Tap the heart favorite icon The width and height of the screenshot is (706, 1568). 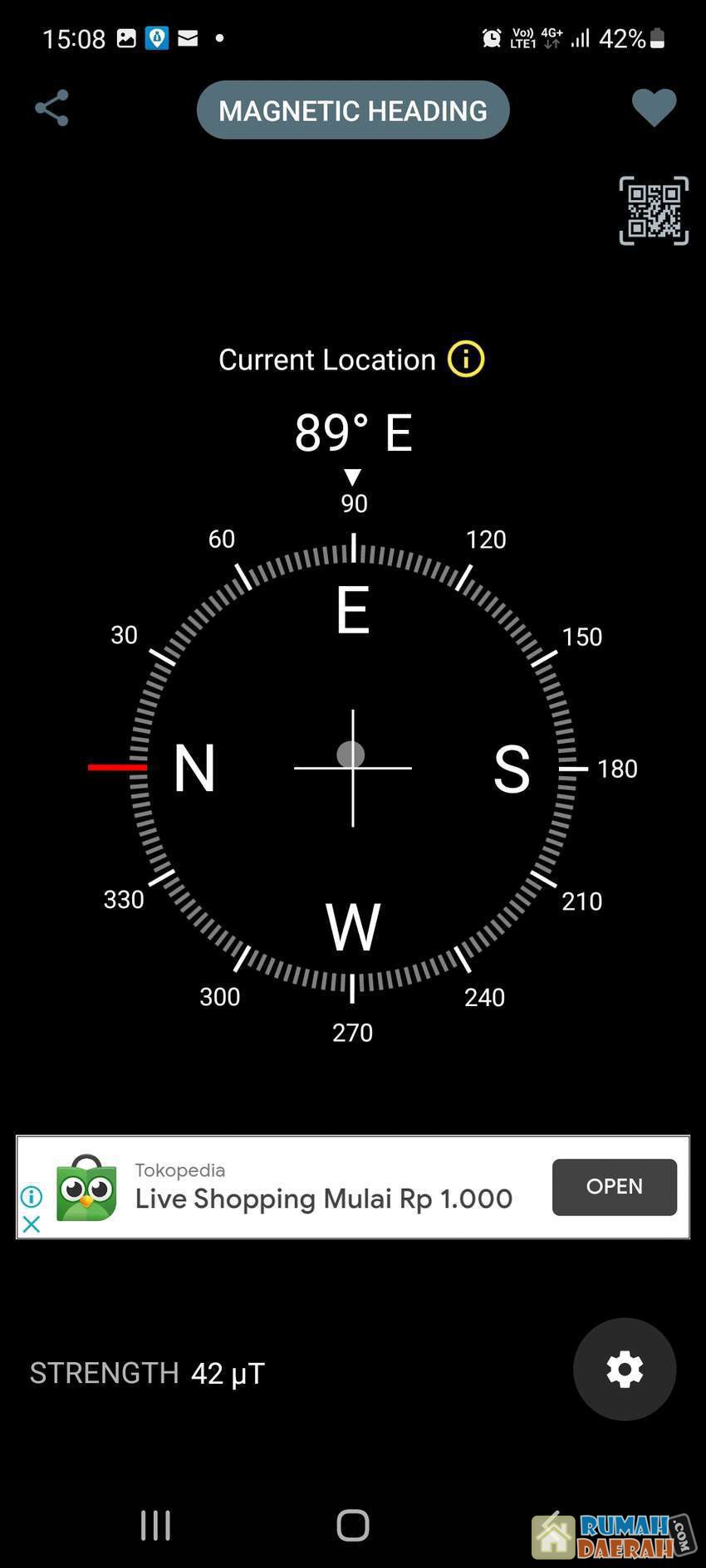654,109
